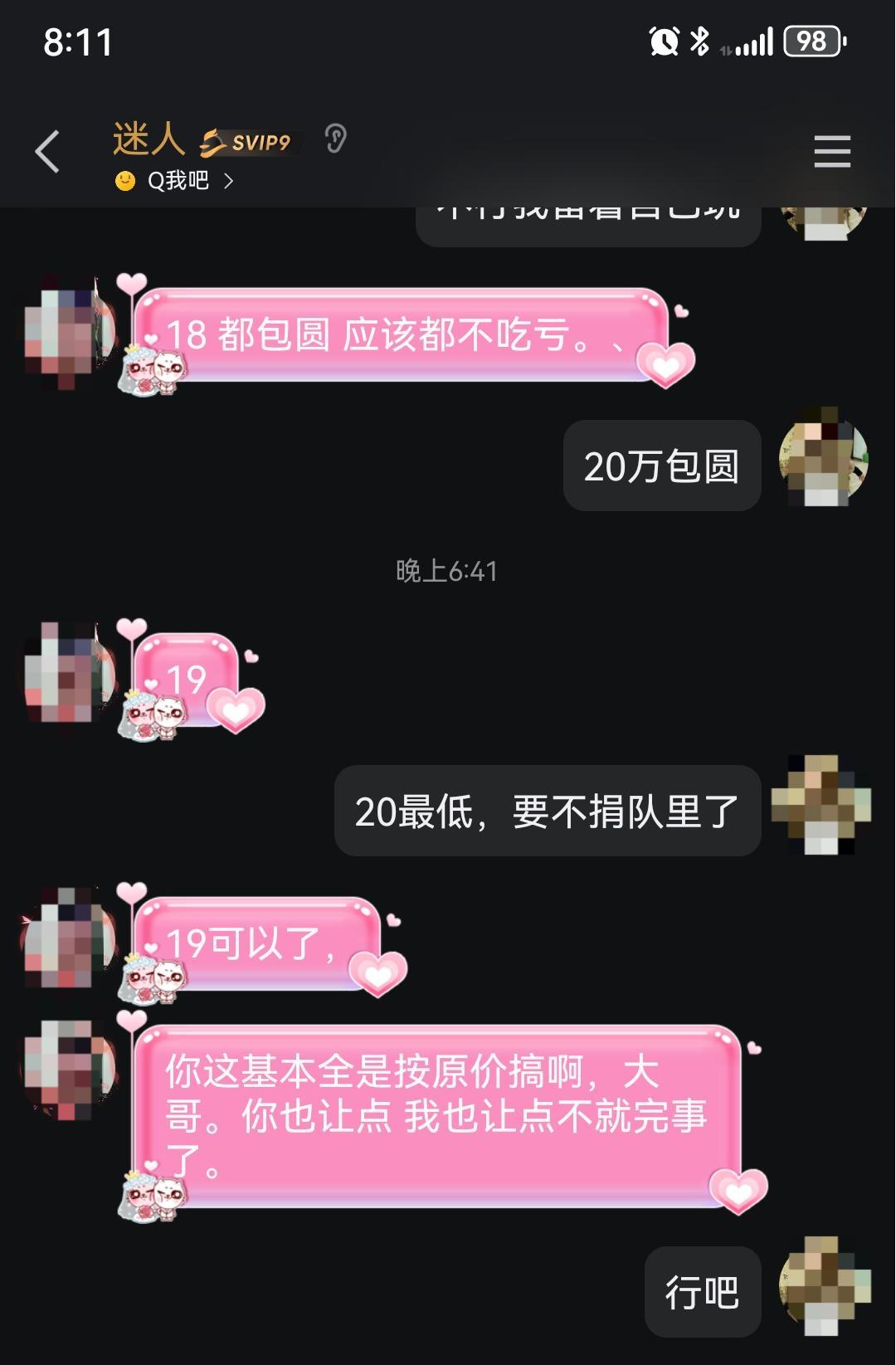The width and height of the screenshot is (896, 1365).
Task: Open the SVIP9 badge
Action: click(x=247, y=143)
